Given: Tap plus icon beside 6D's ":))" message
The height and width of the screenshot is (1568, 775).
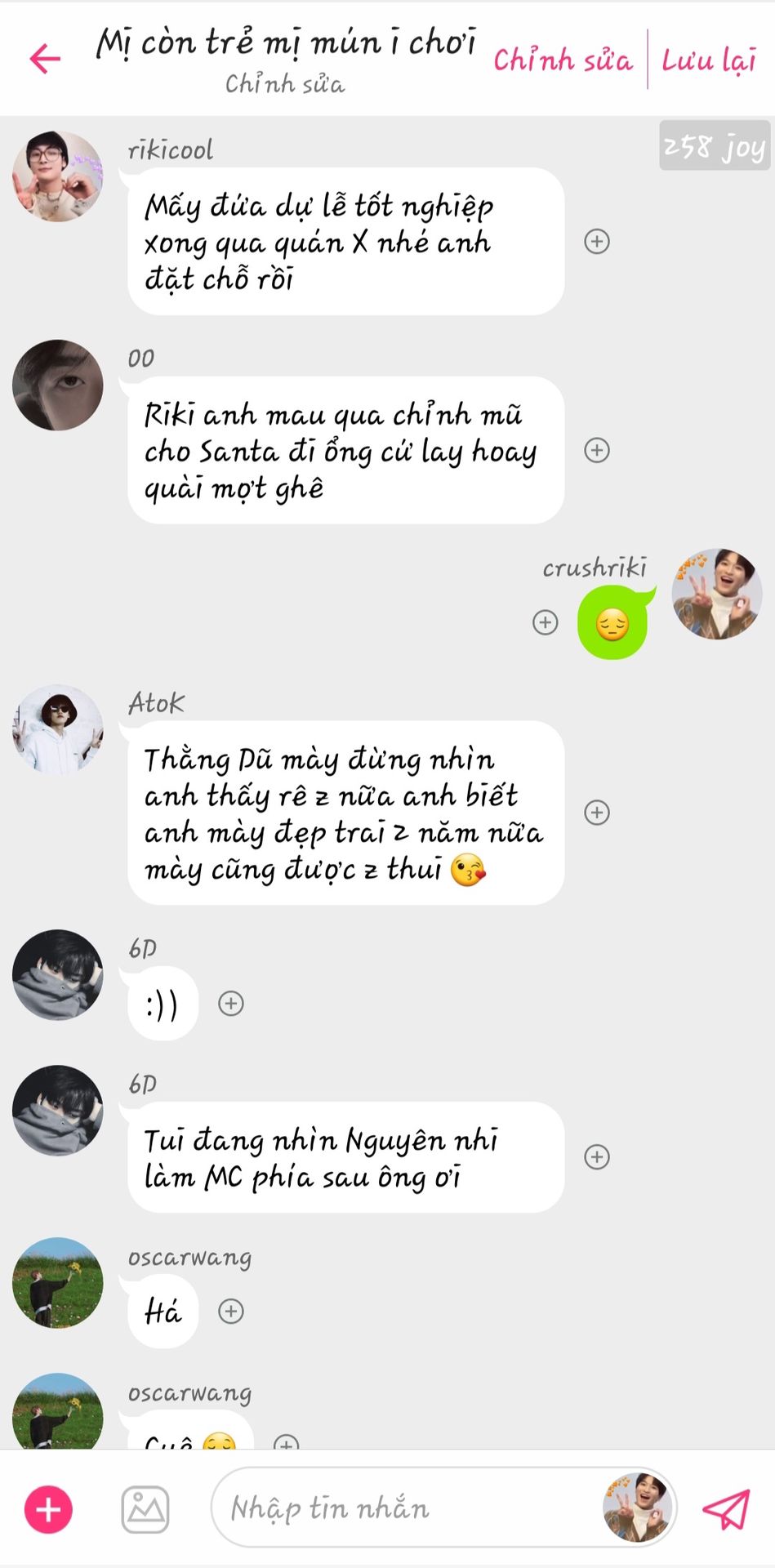Looking at the screenshot, I should point(231,1003).
